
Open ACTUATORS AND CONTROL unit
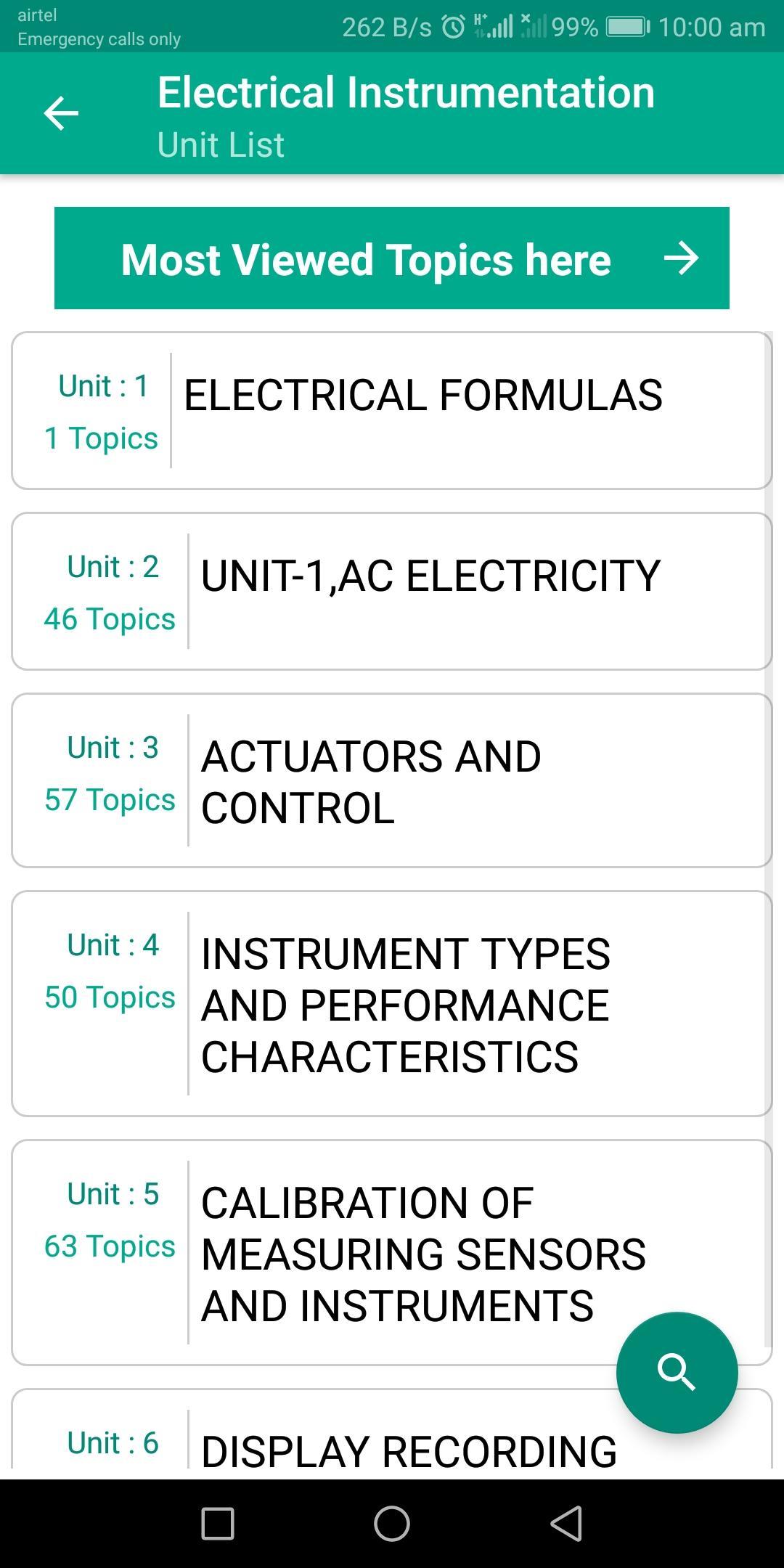click(x=392, y=780)
